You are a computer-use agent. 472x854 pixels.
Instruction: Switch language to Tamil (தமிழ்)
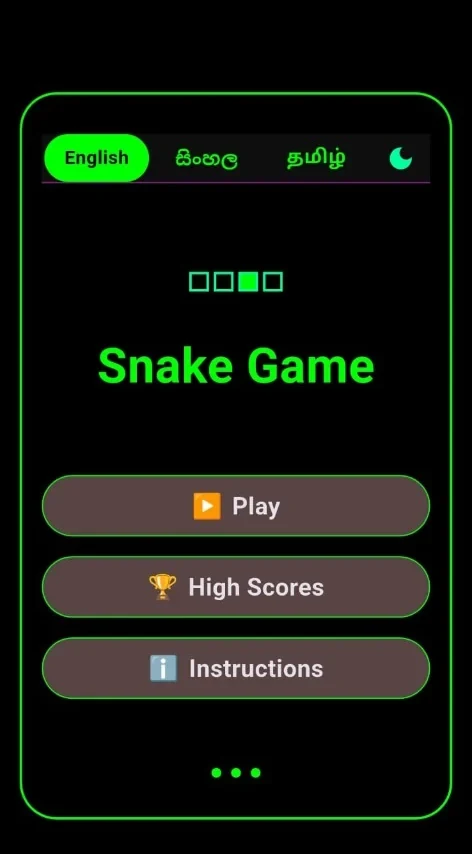[x=316, y=158]
